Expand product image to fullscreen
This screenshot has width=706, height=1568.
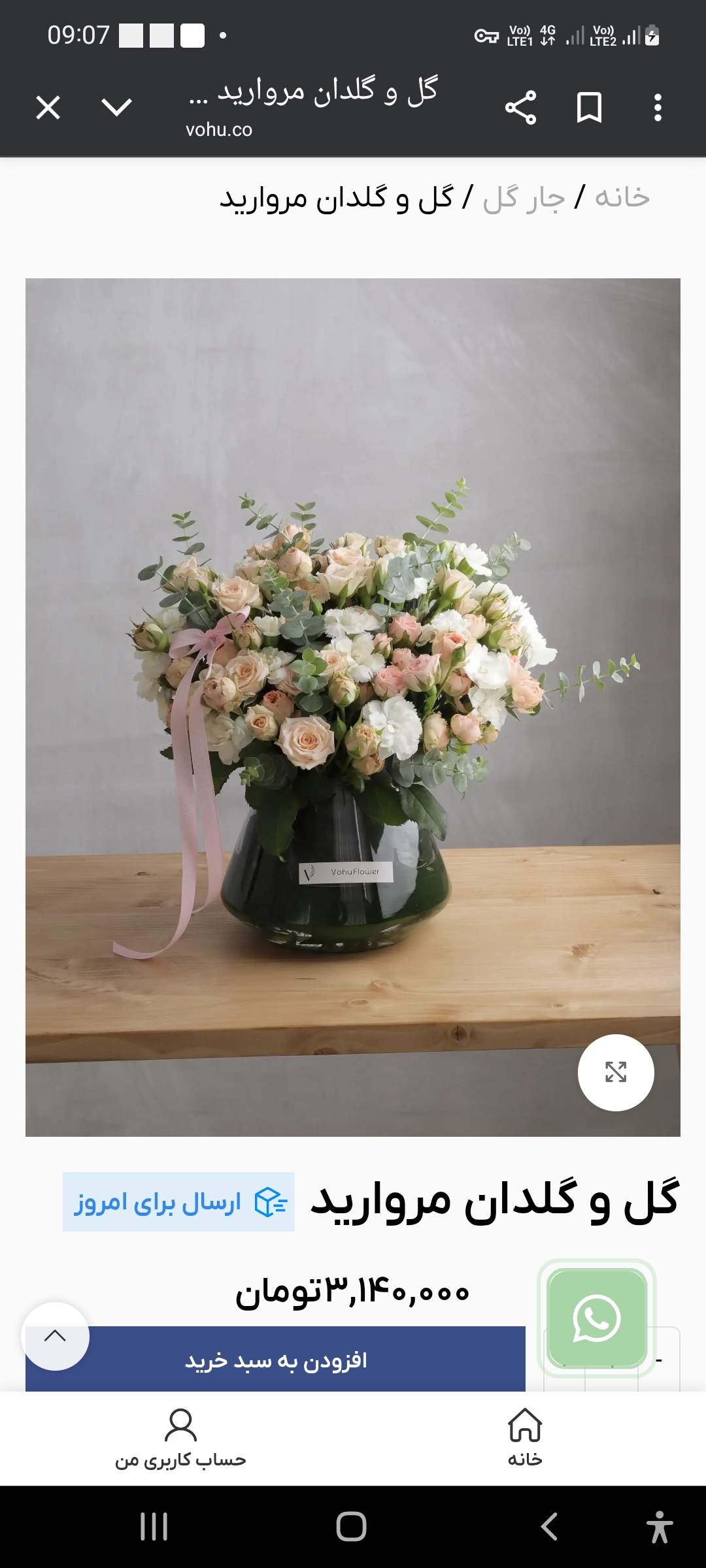(615, 1072)
